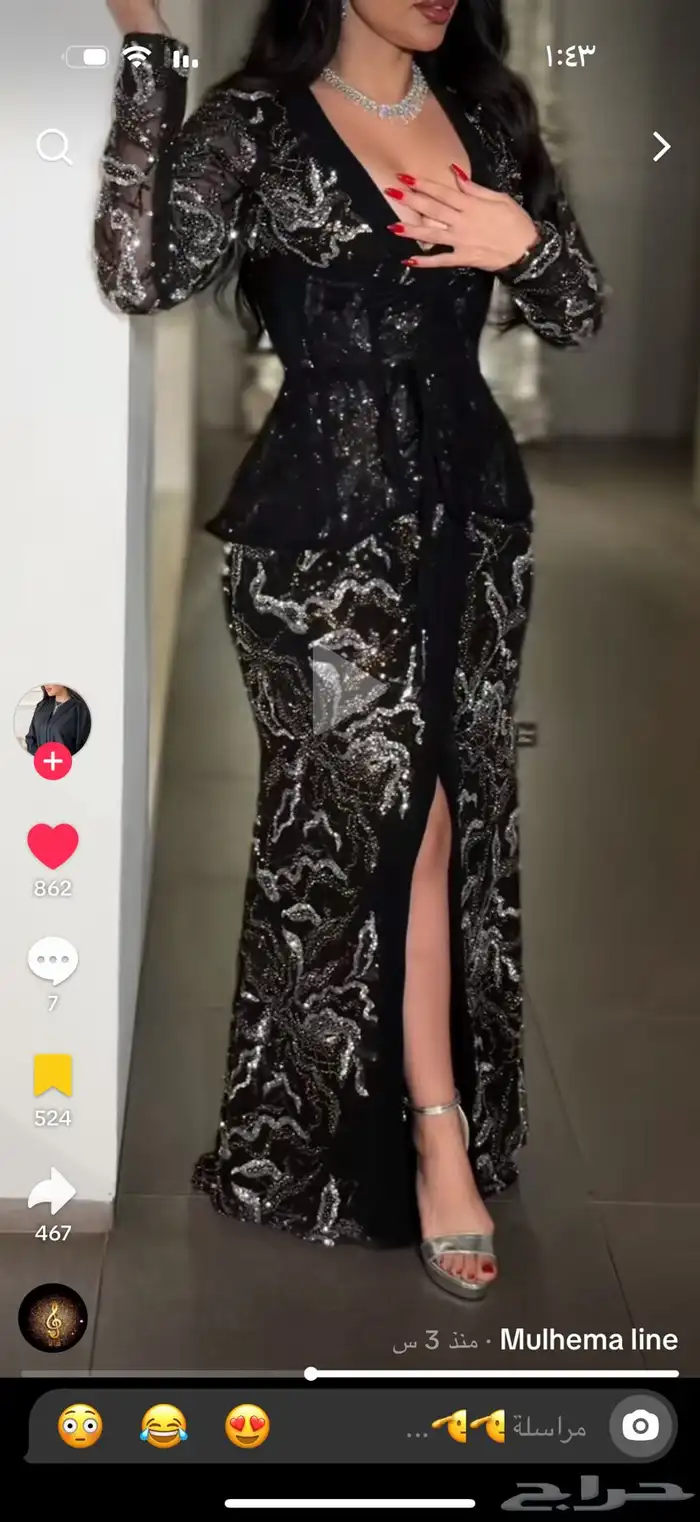
Task: React with the laughing tears emoji
Action: 163,1426
